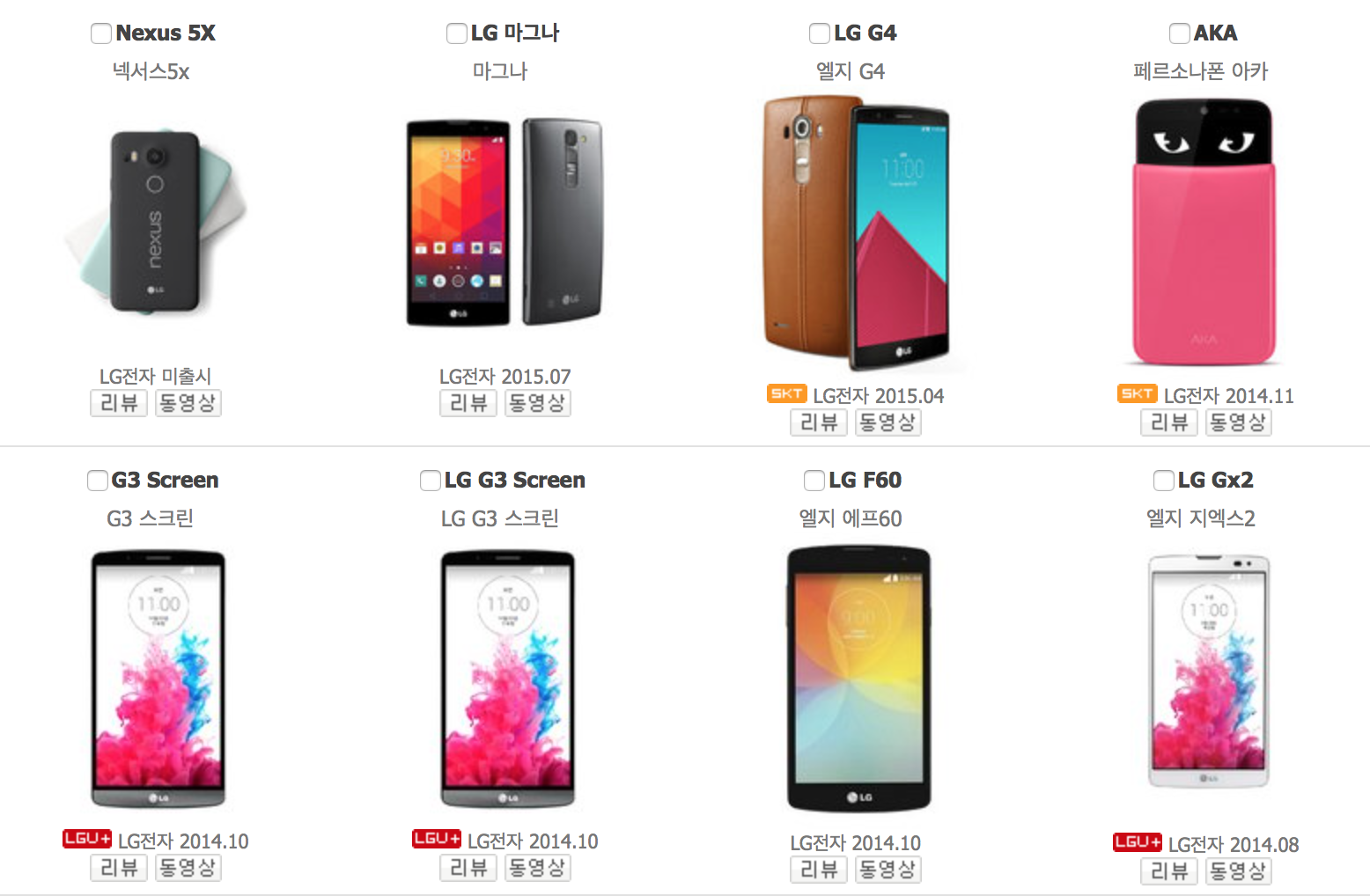1370x896 pixels.
Task: Open 리뷰 for LG Gx2
Action: point(1169,871)
